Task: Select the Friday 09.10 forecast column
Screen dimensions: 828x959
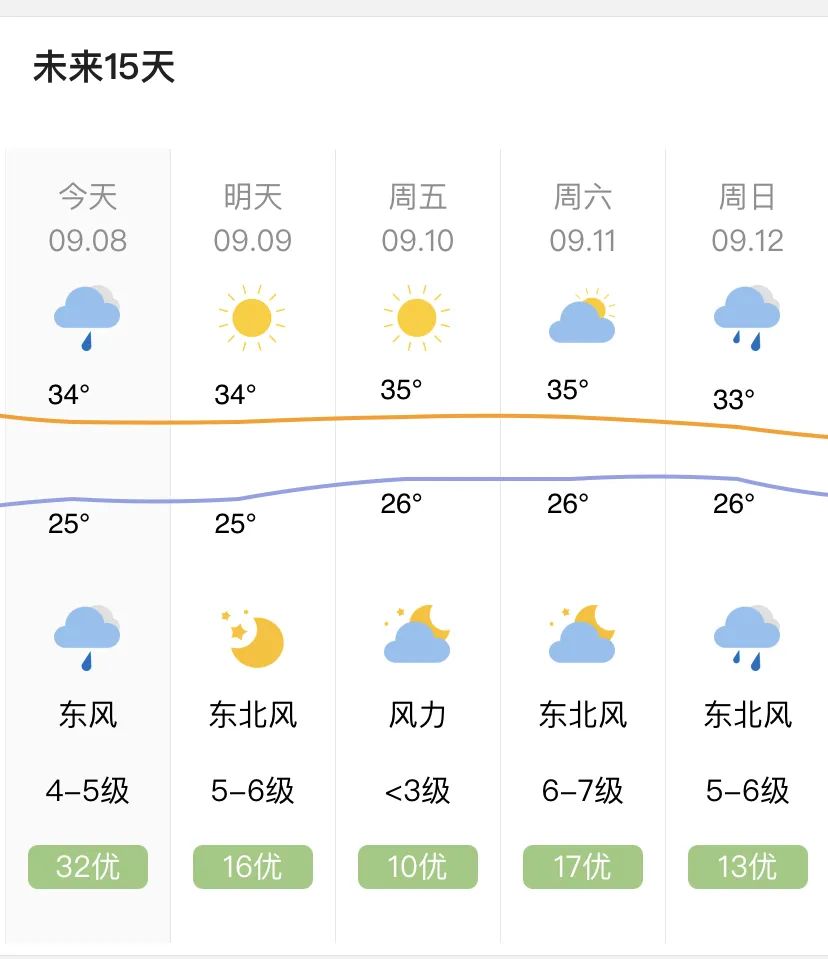Action: [418, 546]
